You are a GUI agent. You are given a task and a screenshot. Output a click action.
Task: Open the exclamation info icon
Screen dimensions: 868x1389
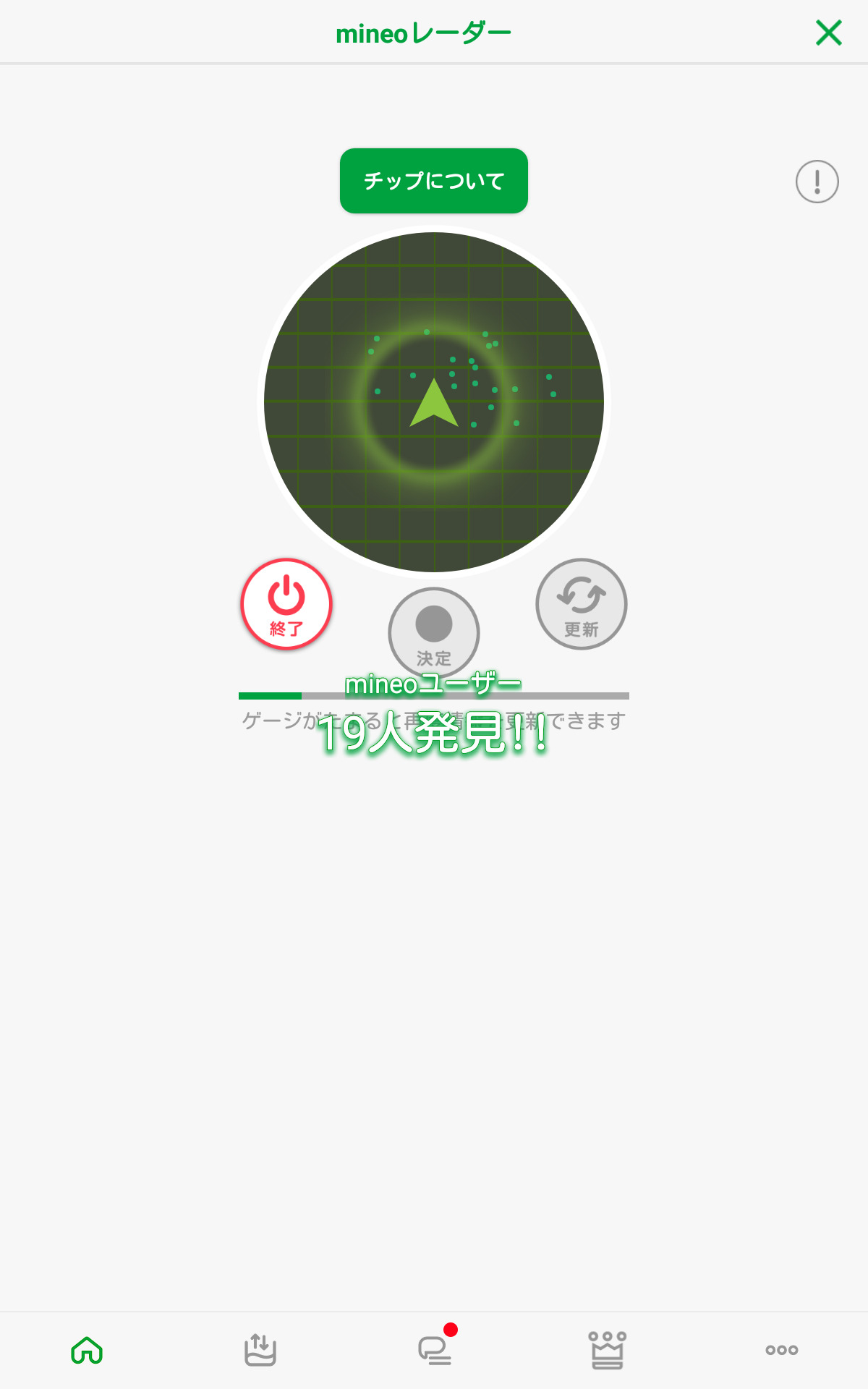point(817,182)
